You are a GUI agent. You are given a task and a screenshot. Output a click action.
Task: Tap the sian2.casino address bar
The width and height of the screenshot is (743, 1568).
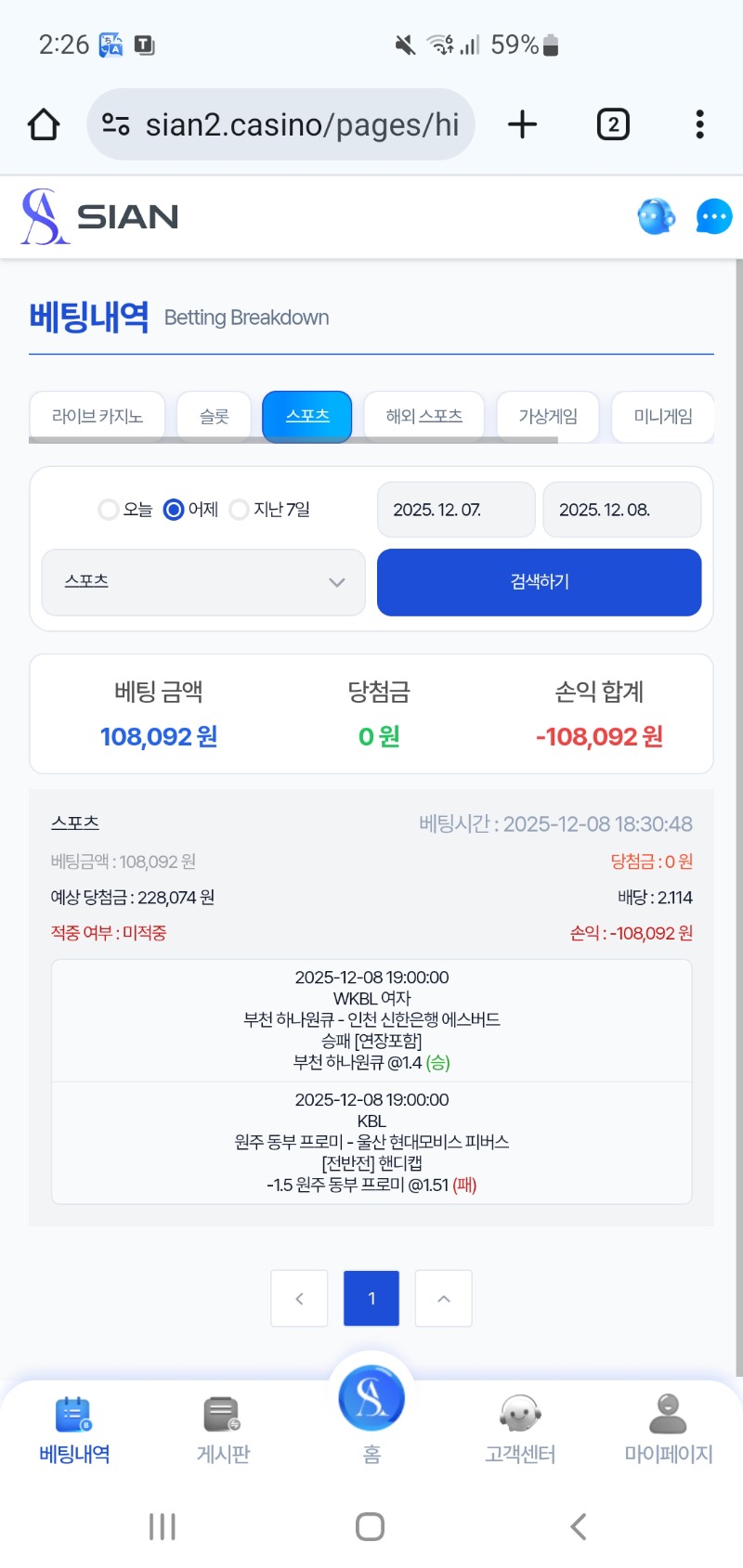click(x=281, y=124)
